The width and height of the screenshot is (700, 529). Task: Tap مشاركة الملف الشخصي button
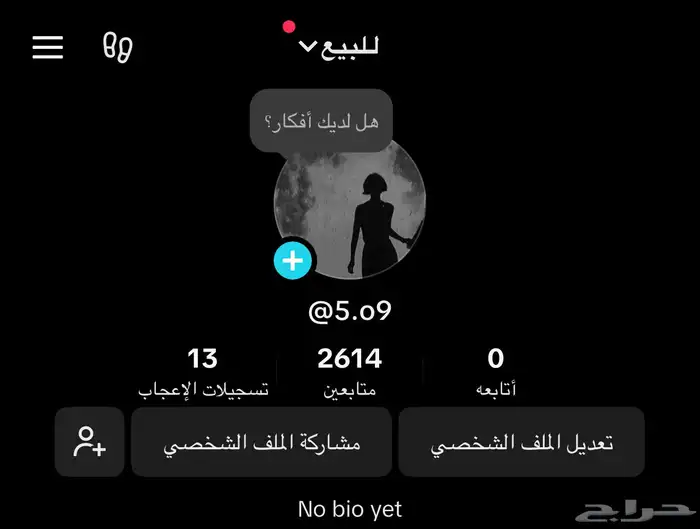[261, 443]
